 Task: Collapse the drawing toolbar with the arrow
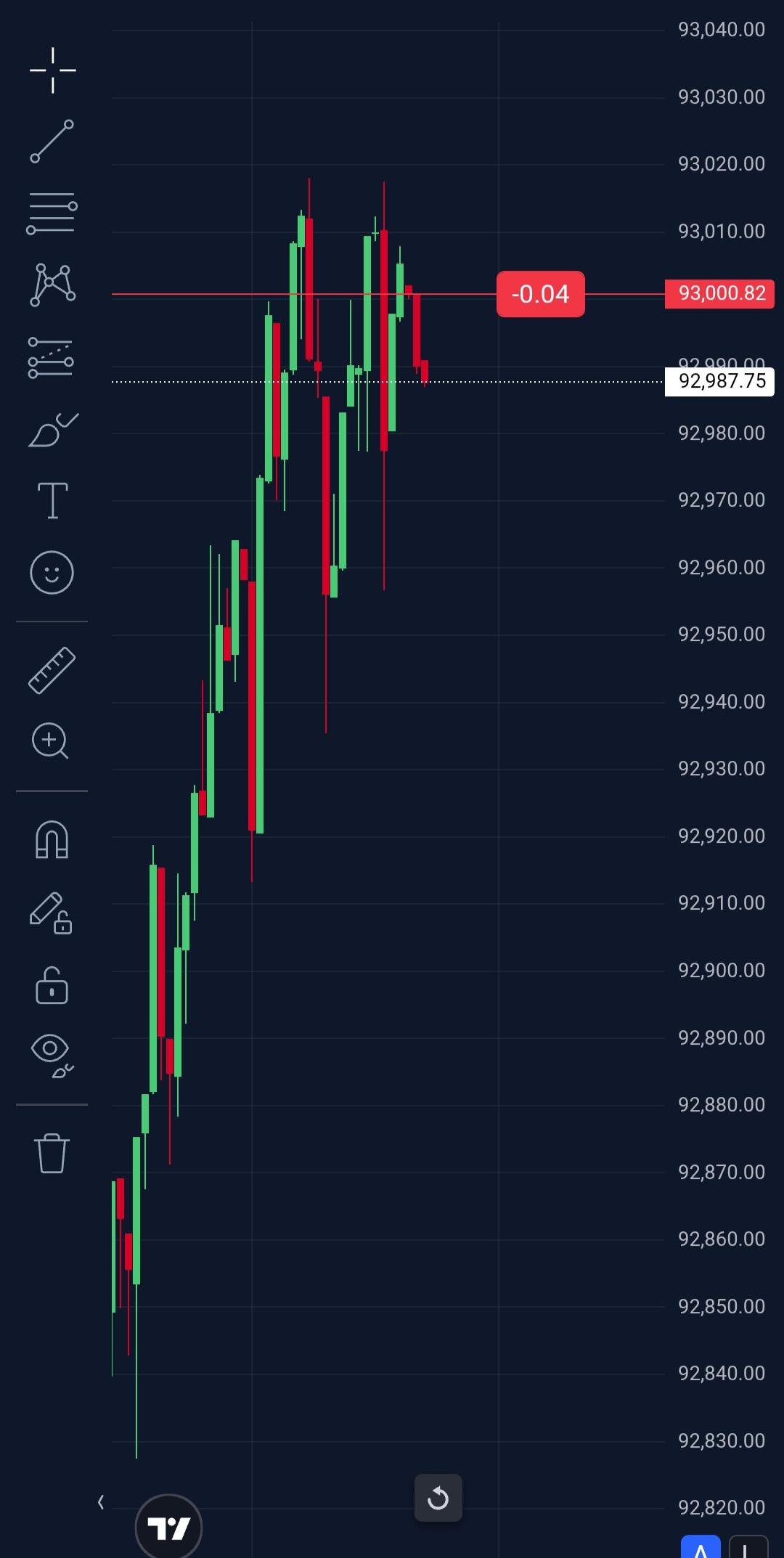tap(101, 1502)
